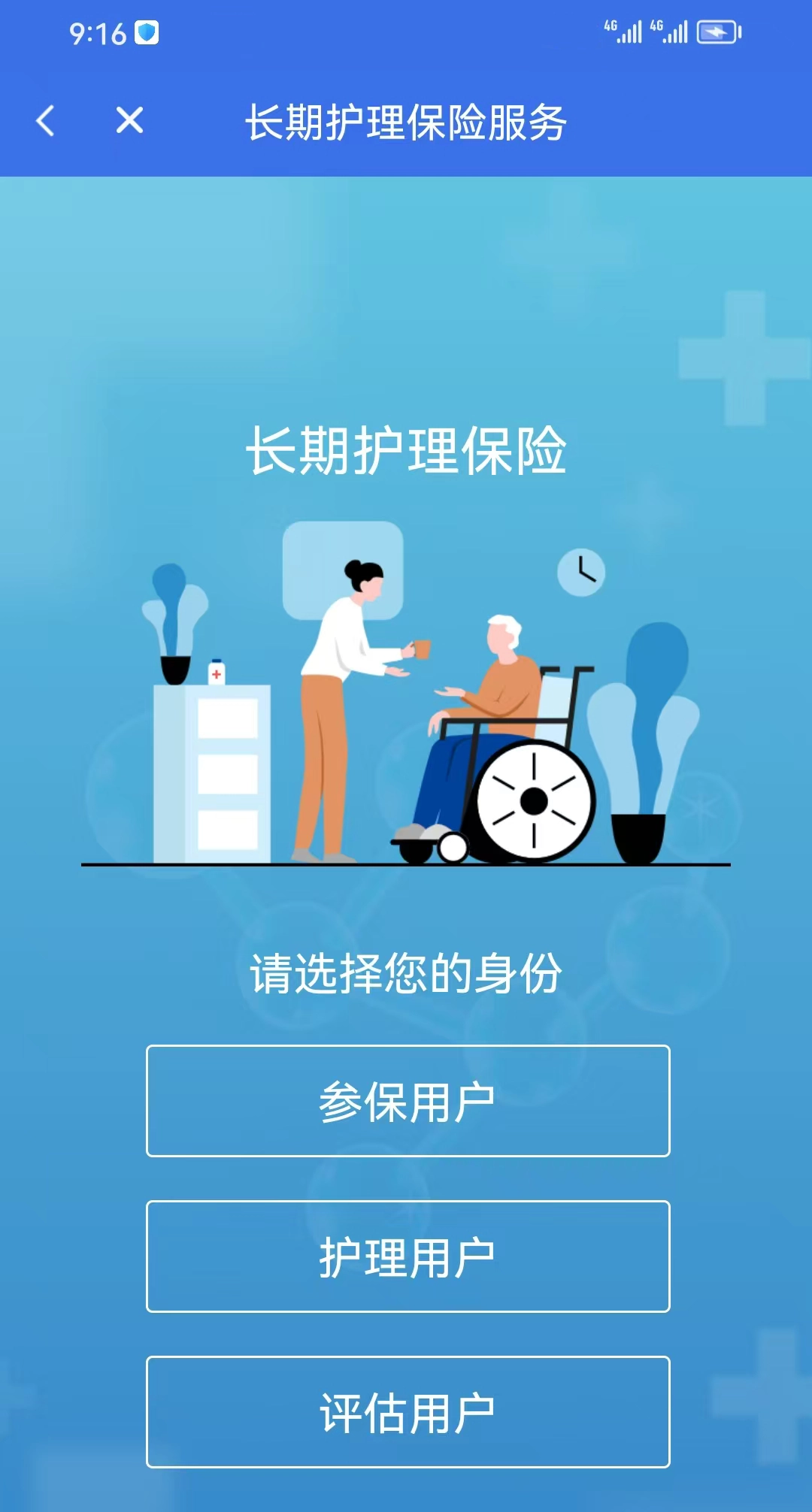Tap the 评估用户 button
Viewport: 812px width, 1512px height.
click(x=408, y=1412)
